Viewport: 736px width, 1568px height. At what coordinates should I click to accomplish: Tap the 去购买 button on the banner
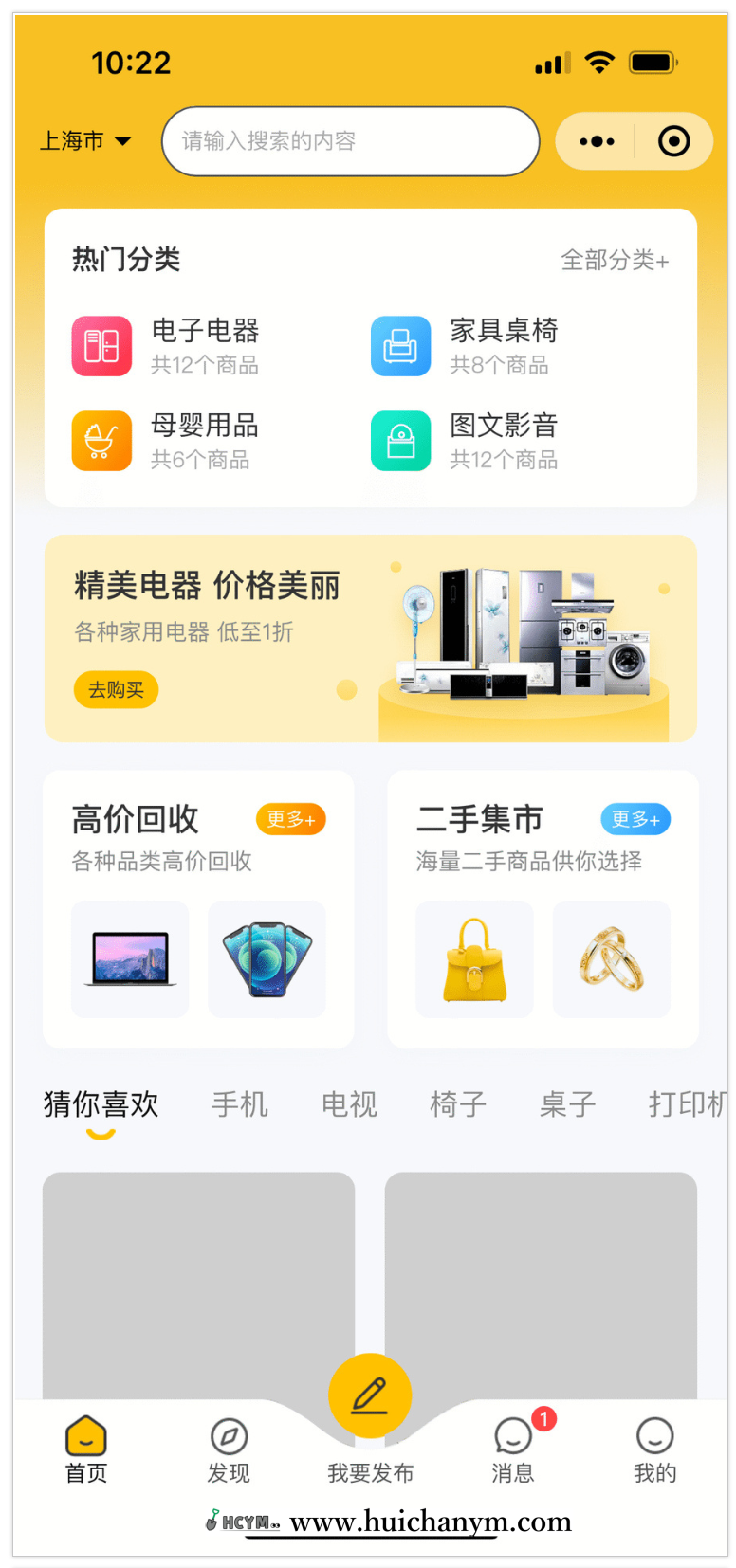(x=116, y=689)
